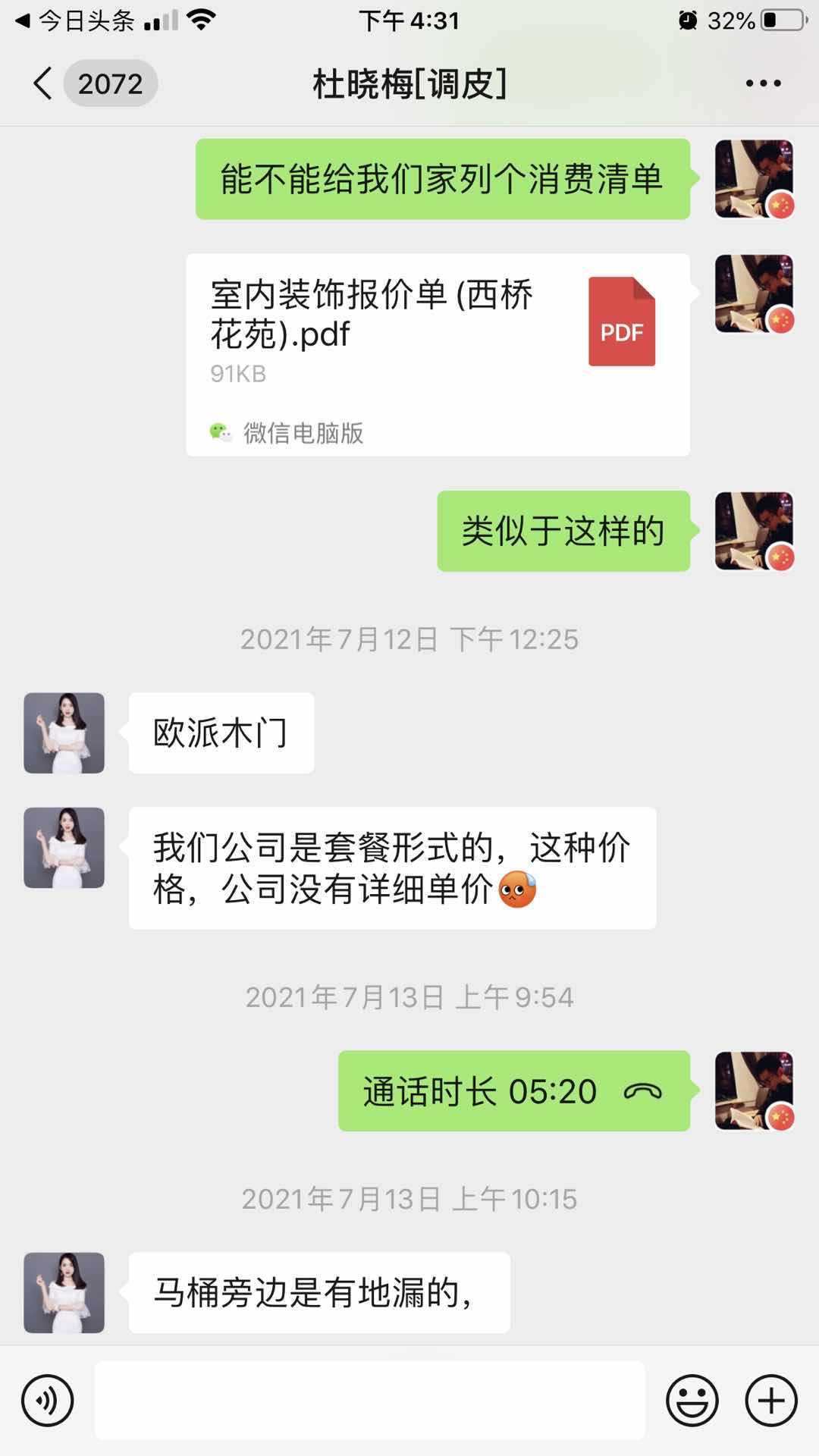
Task: Open the emoji sticker panel
Action: pyautogui.click(x=692, y=1401)
